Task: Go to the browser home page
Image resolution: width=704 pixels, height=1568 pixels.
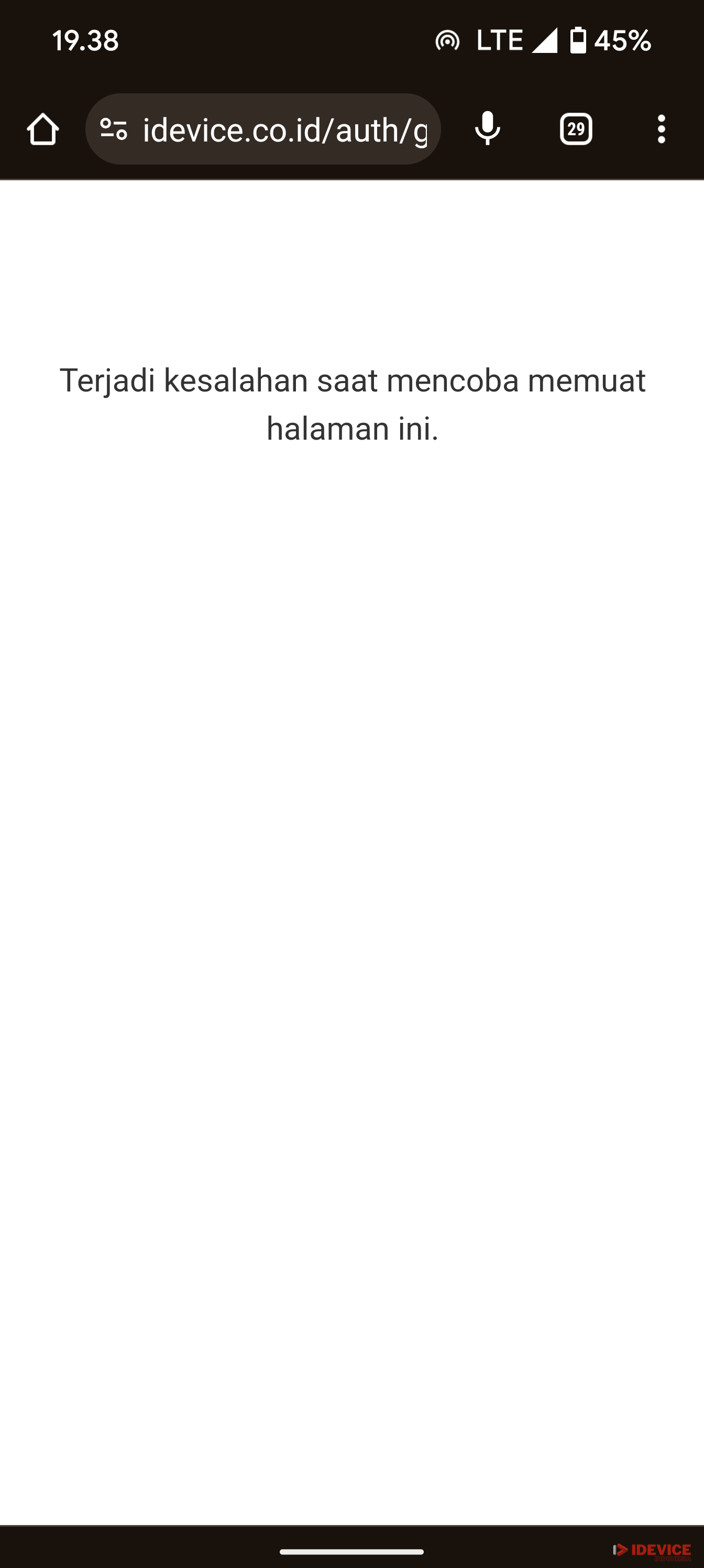Action: coord(42,129)
